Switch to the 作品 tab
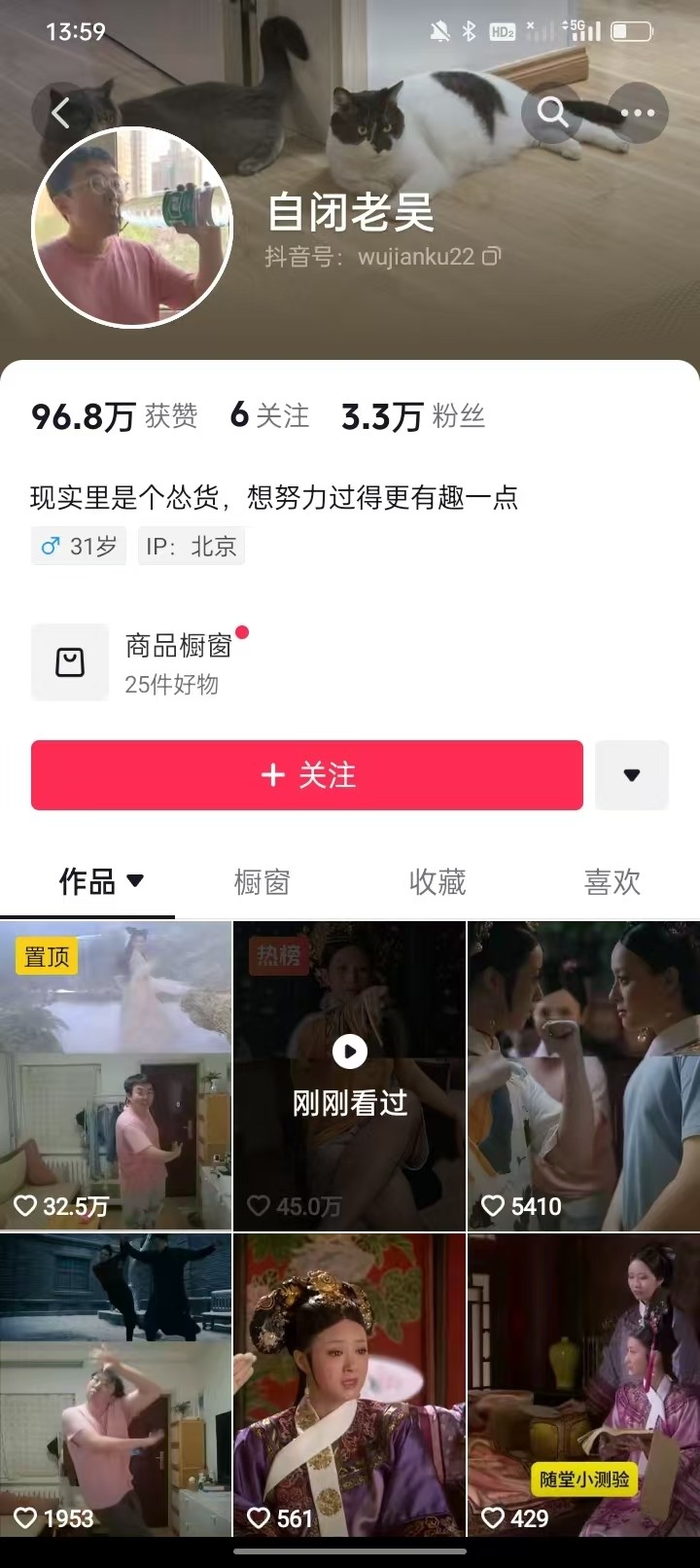 pyautogui.click(x=99, y=881)
